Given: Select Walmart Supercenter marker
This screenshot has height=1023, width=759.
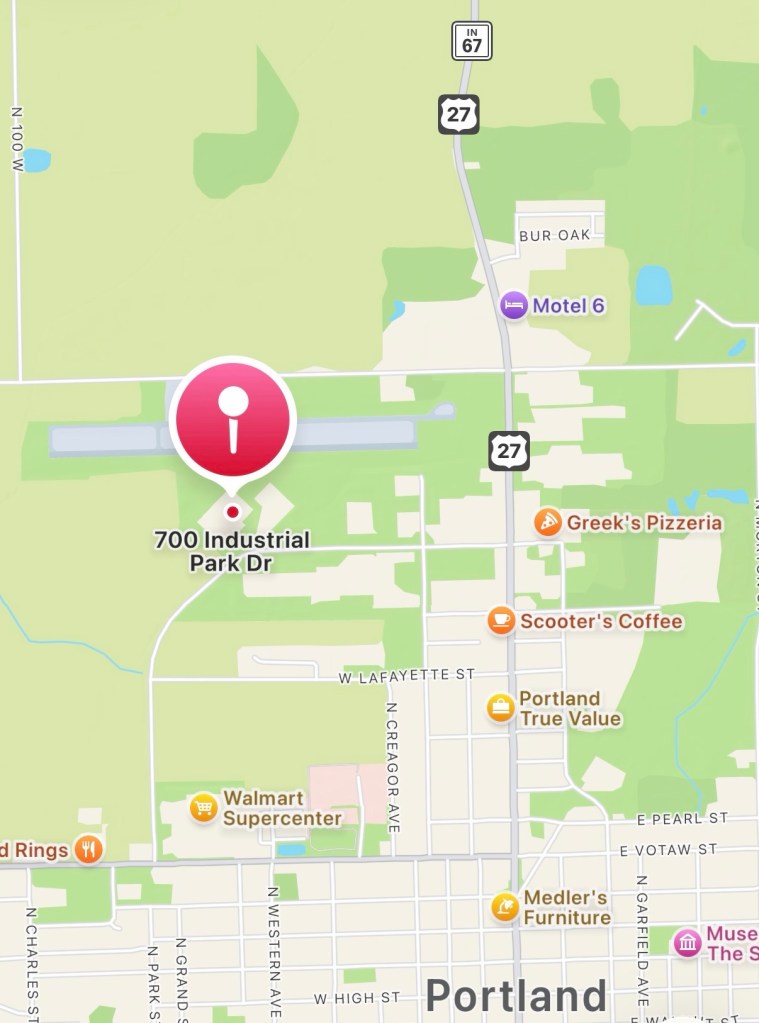Looking at the screenshot, I should pyautogui.click(x=204, y=808).
